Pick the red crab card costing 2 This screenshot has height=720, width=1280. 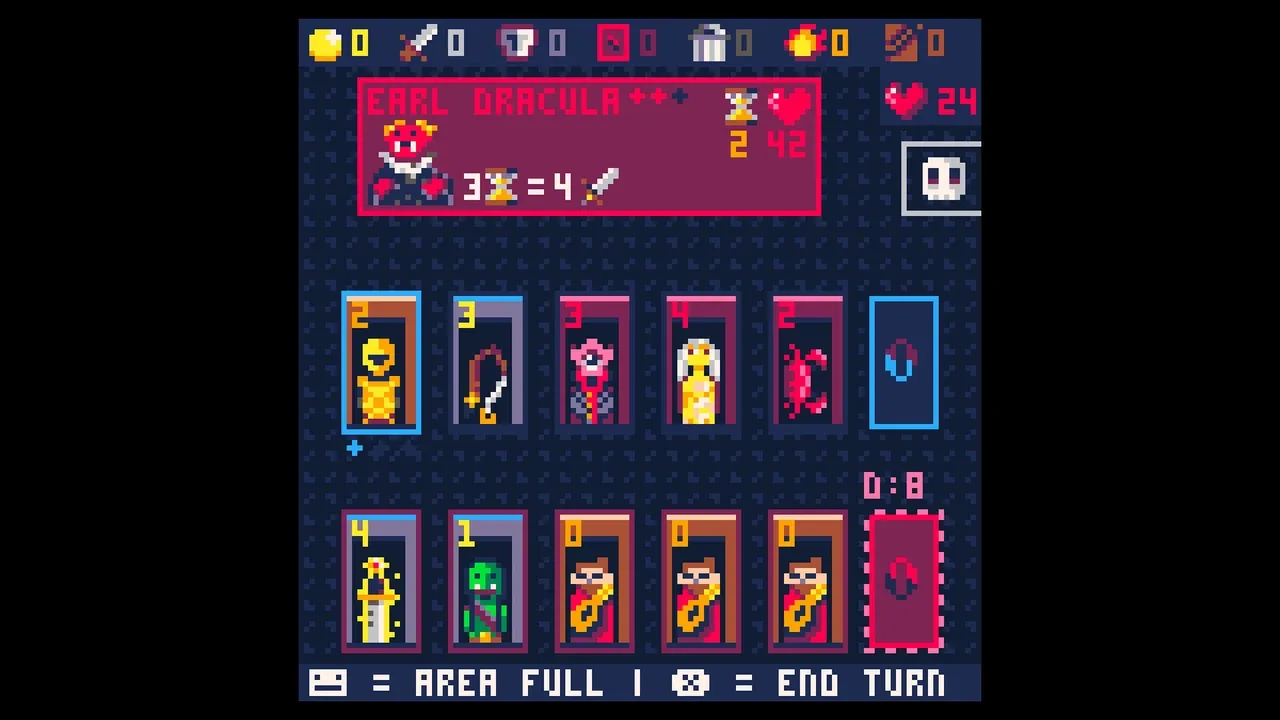click(x=808, y=362)
